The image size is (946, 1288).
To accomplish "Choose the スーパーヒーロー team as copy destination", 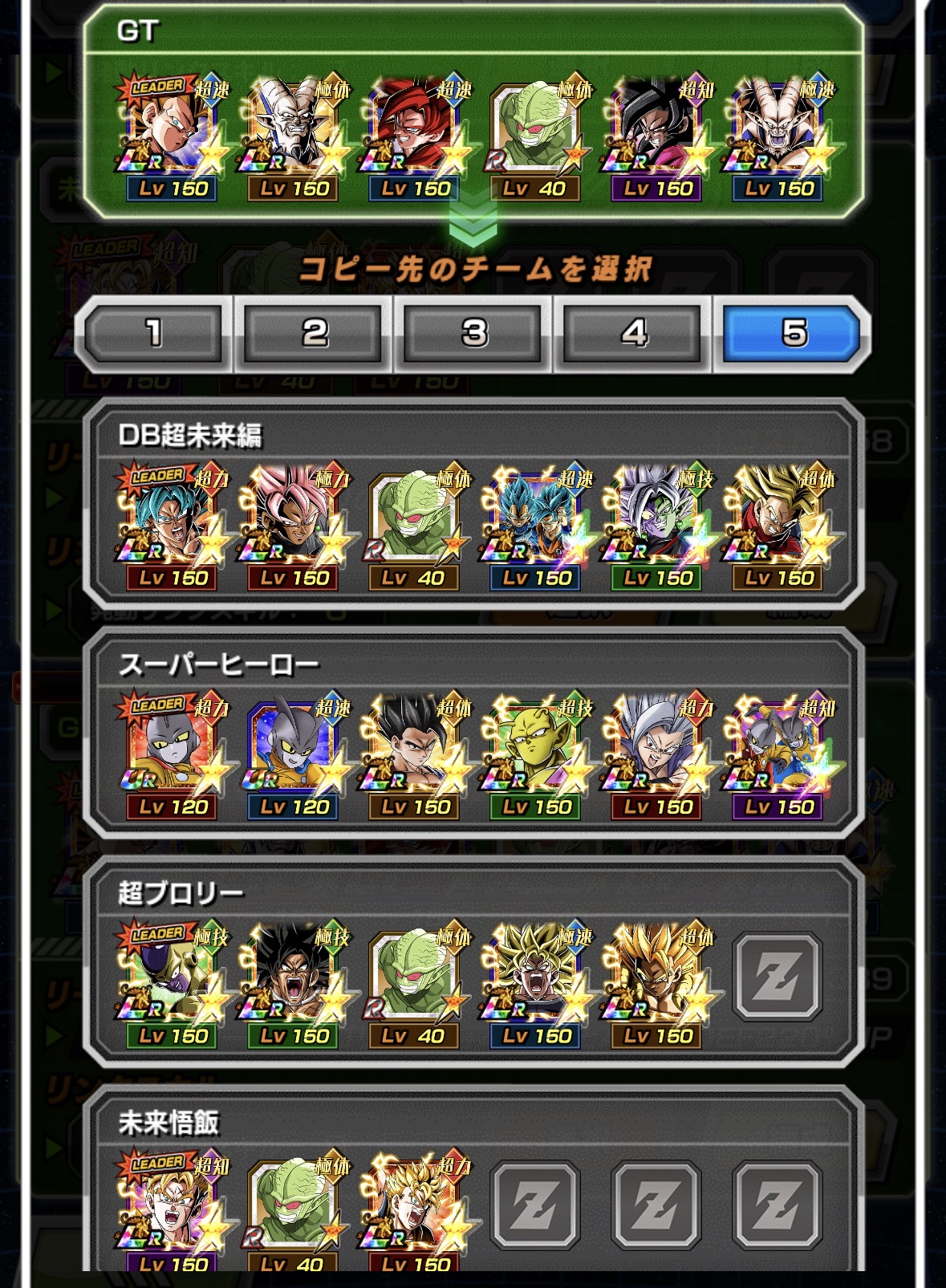I will click(473, 733).
